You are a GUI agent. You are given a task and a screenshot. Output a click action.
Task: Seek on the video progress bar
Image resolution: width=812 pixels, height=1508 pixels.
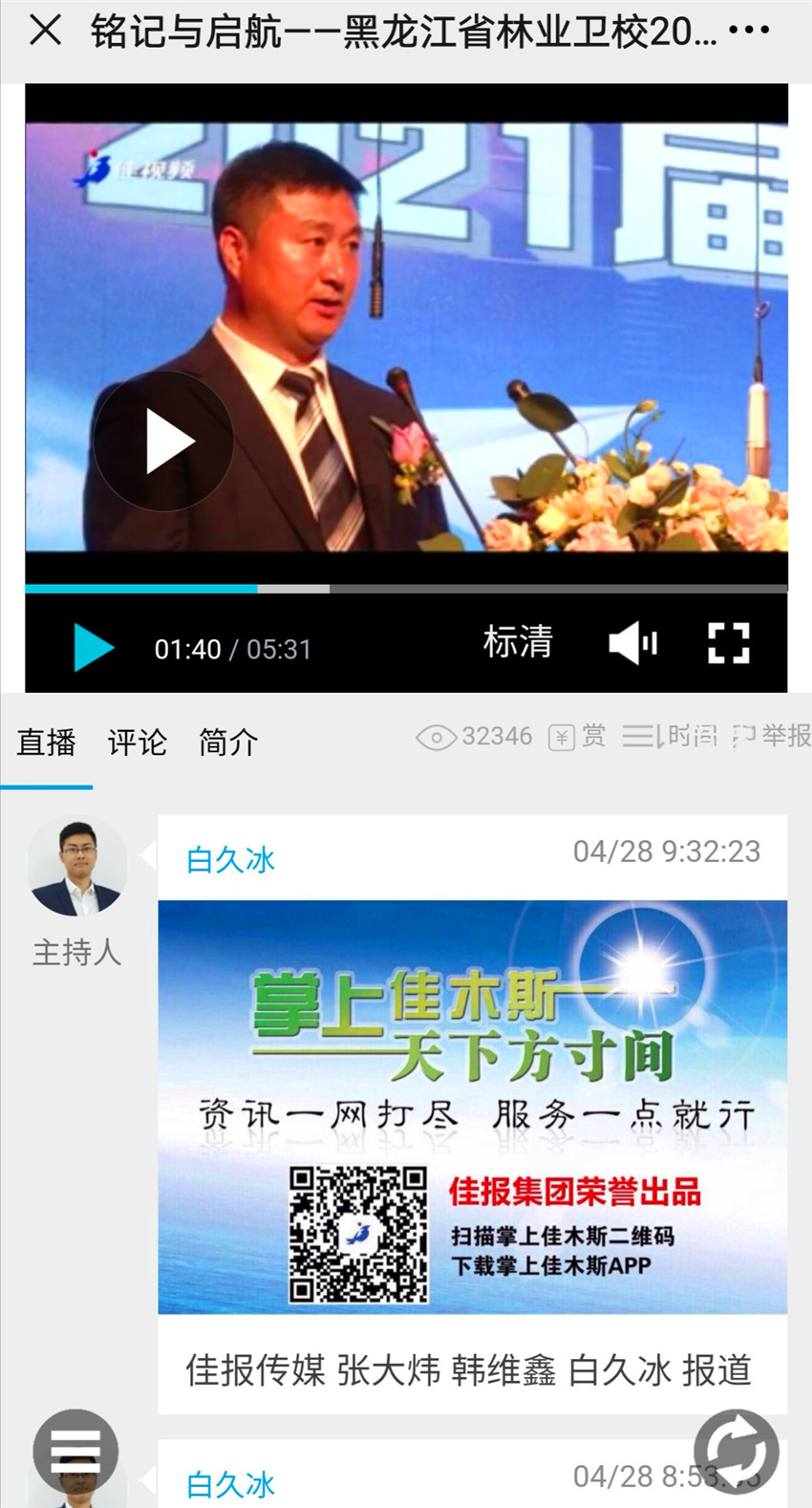coord(406,589)
